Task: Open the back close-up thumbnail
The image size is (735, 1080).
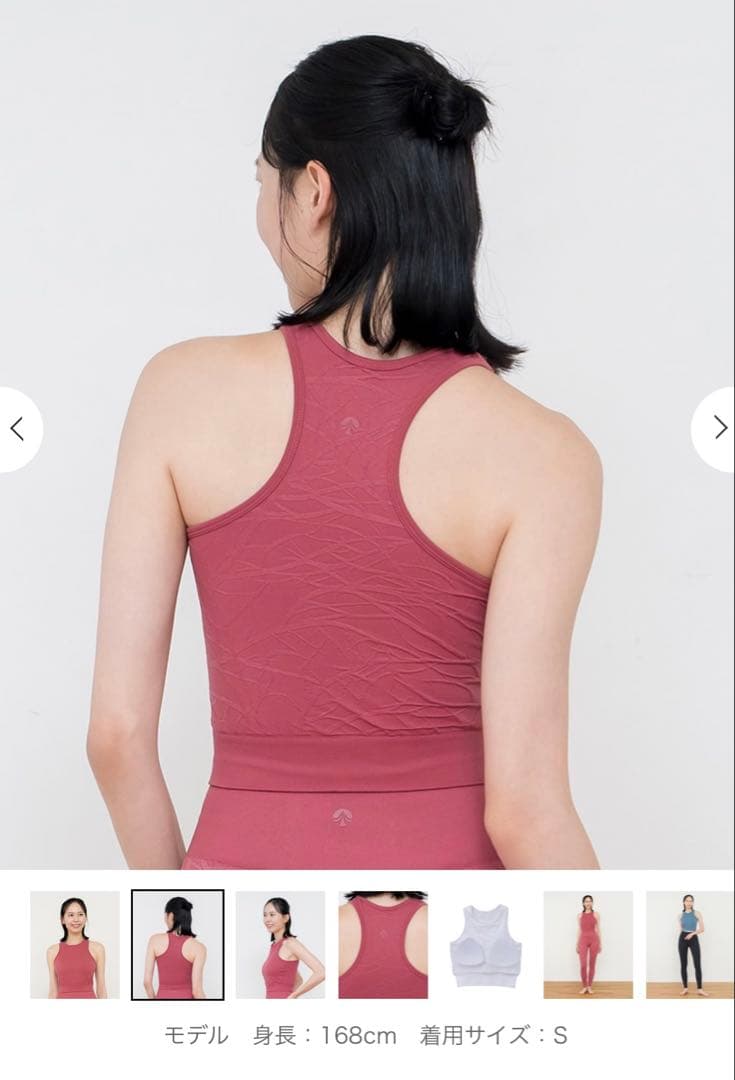Action: pyautogui.click(x=383, y=945)
